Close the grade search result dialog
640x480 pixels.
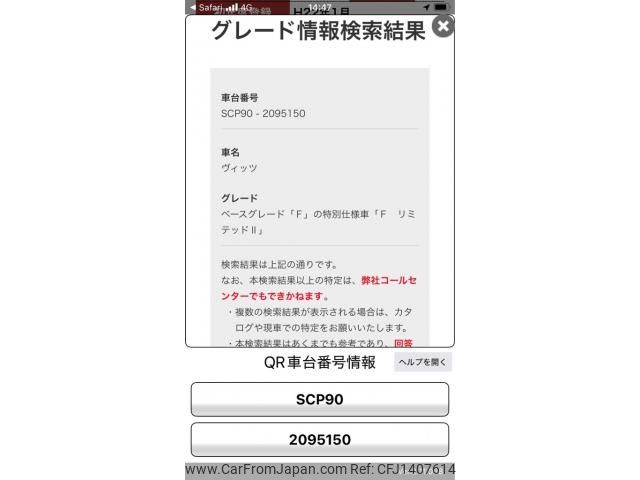tap(444, 27)
